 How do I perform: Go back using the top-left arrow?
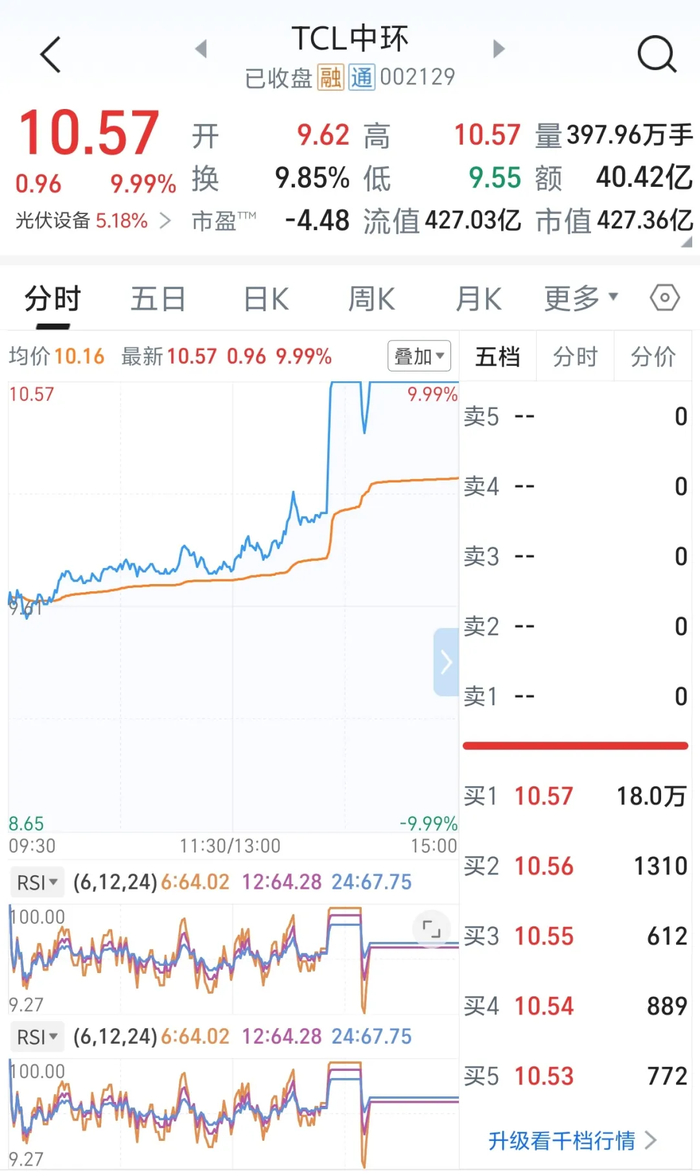click(51, 55)
